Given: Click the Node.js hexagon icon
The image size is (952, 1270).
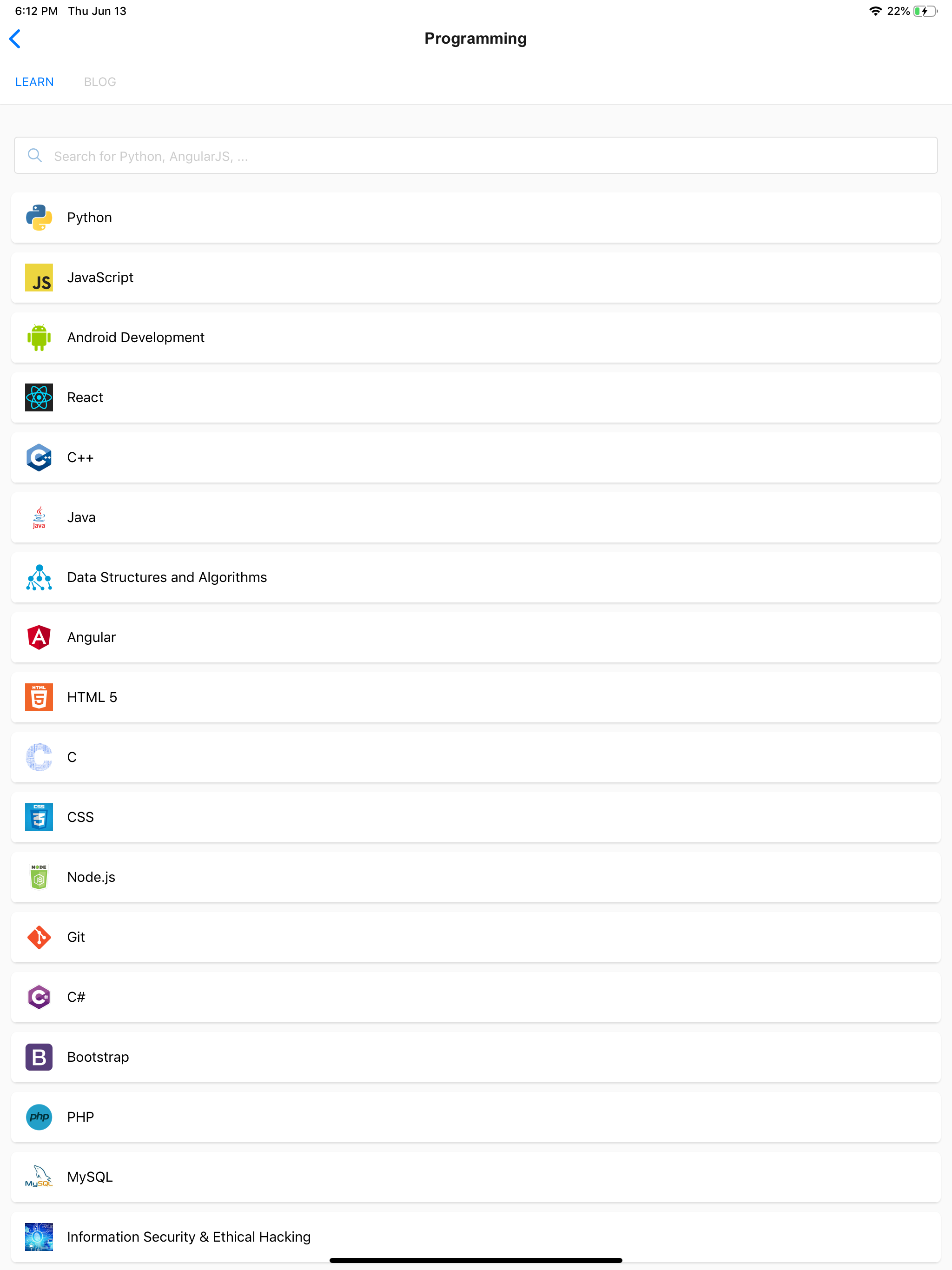Looking at the screenshot, I should 39,877.
